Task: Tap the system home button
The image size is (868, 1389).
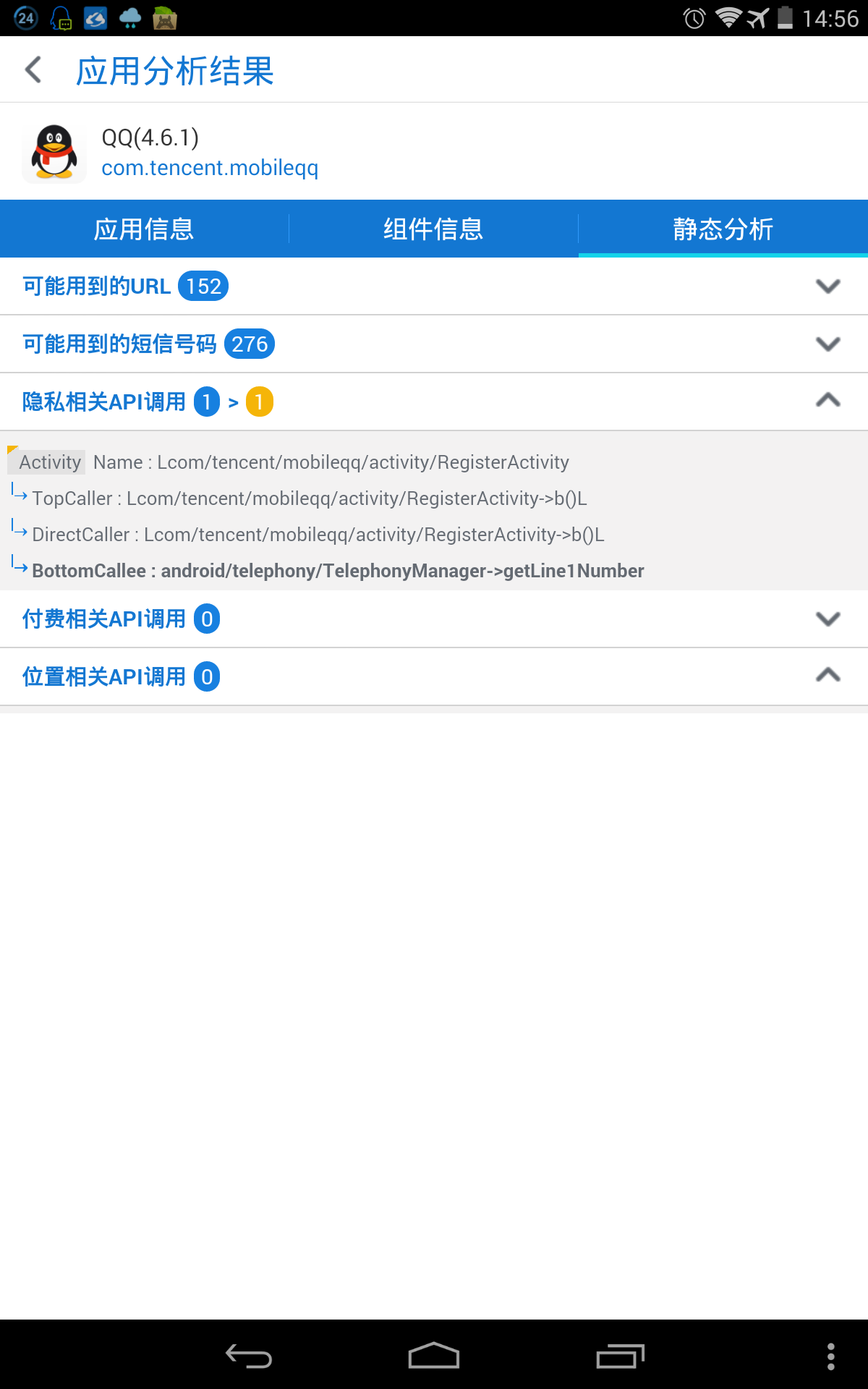Action: click(x=434, y=1356)
